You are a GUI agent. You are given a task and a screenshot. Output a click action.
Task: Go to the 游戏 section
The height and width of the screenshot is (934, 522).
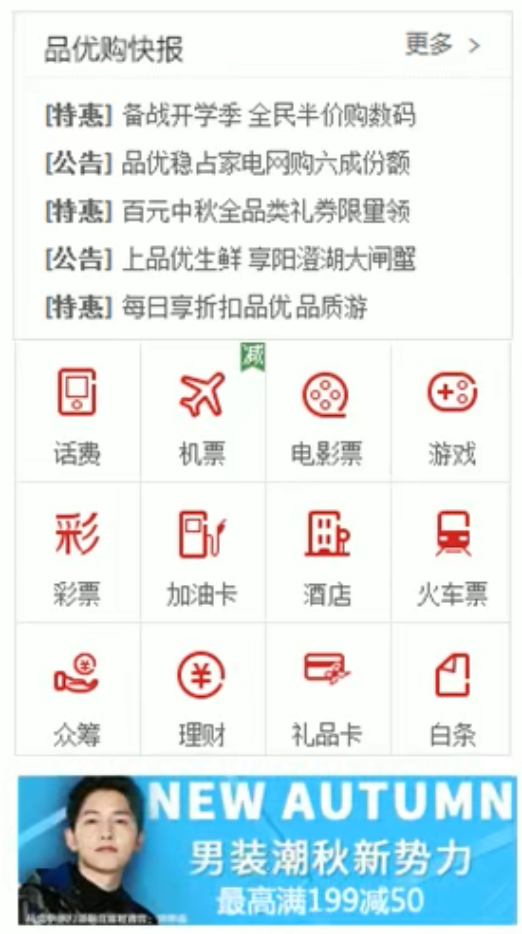pos(452,412)
